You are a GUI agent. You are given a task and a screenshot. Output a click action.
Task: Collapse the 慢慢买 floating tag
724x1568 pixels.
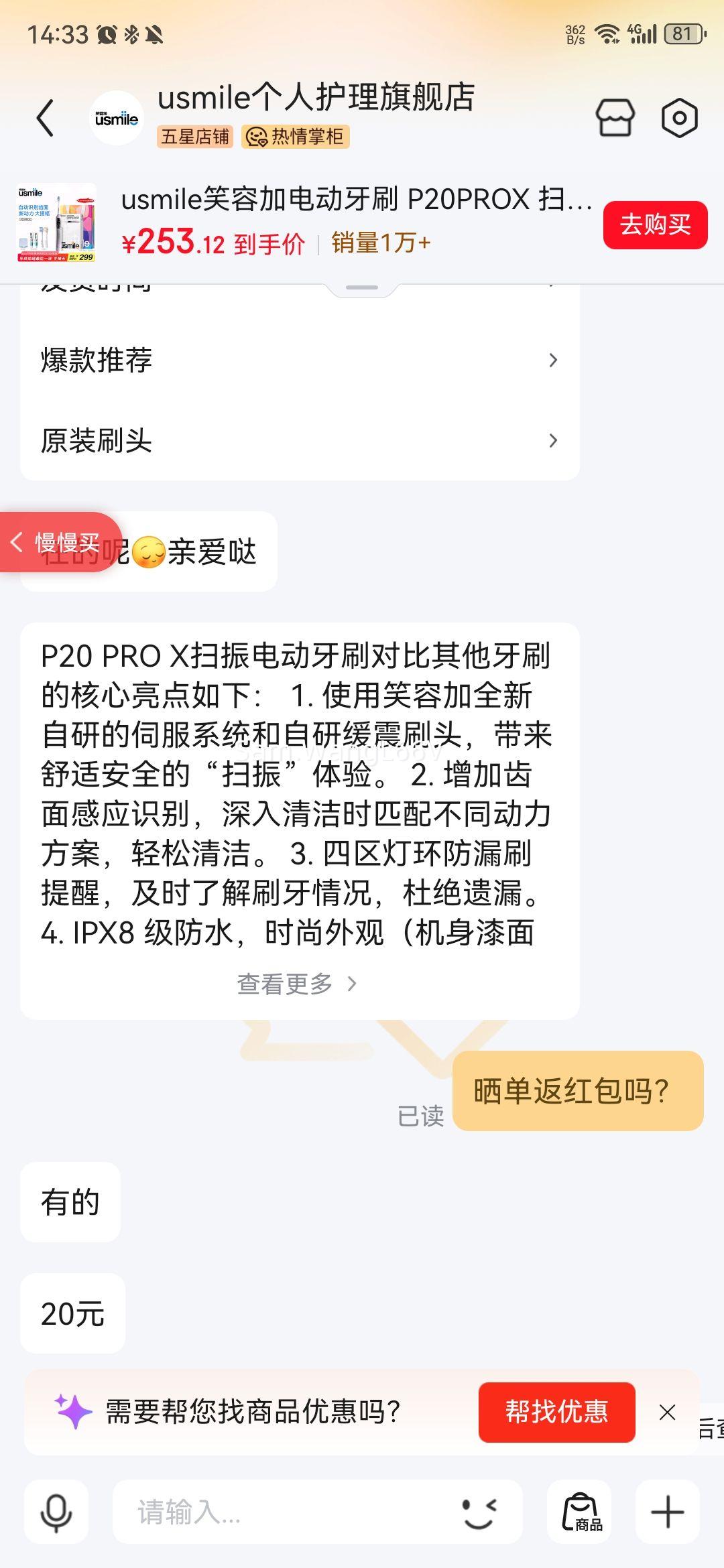coord(64,544)
